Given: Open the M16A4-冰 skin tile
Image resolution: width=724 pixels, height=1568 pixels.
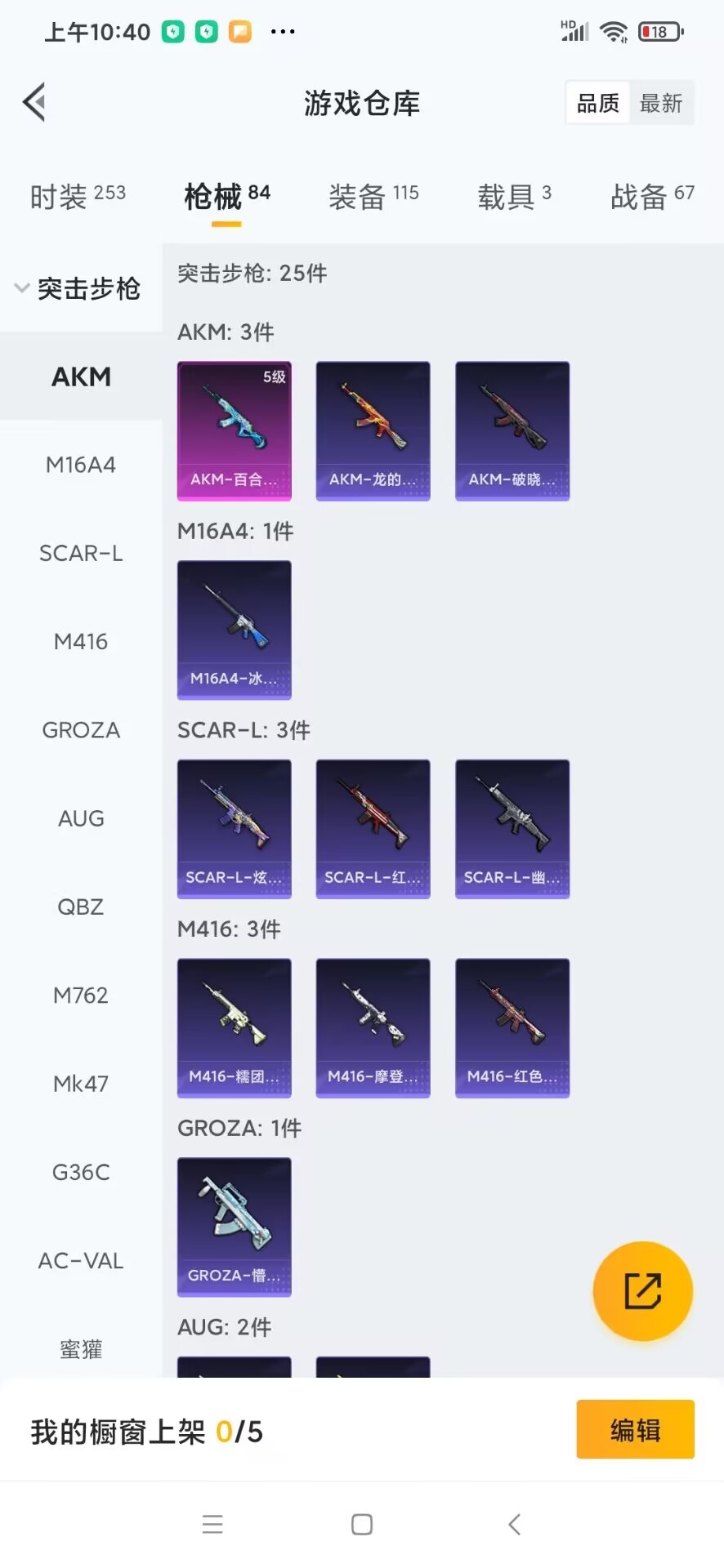Looking at the screenshot, I should tap(235, 630).
